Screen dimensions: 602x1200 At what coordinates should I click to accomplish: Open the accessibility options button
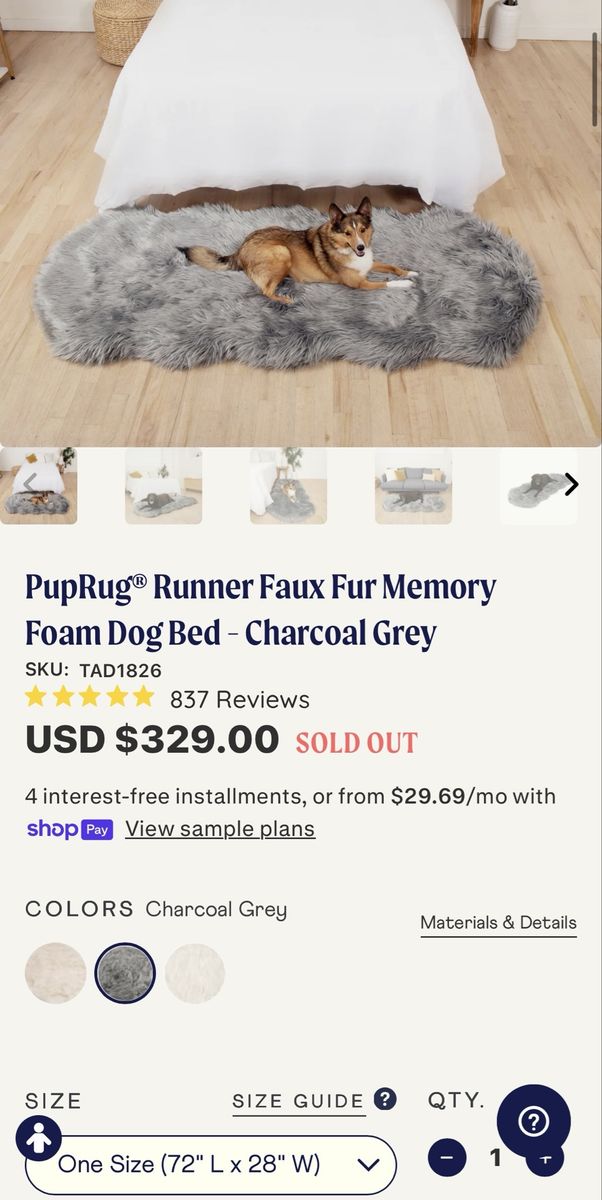pos(39,1139)
